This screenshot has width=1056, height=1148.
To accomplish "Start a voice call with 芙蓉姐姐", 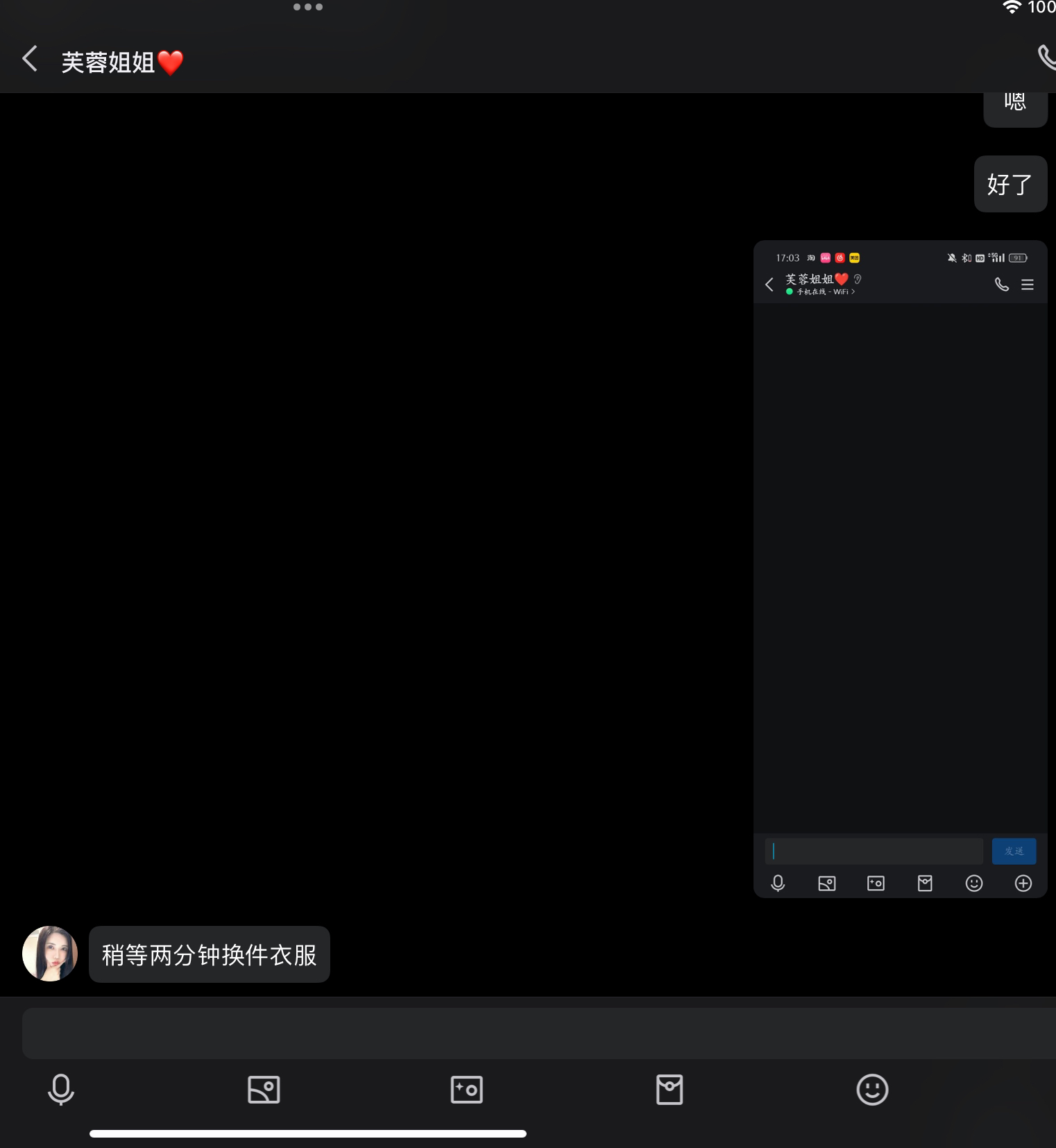I will pyautogui.click(x=1046, y=58).
